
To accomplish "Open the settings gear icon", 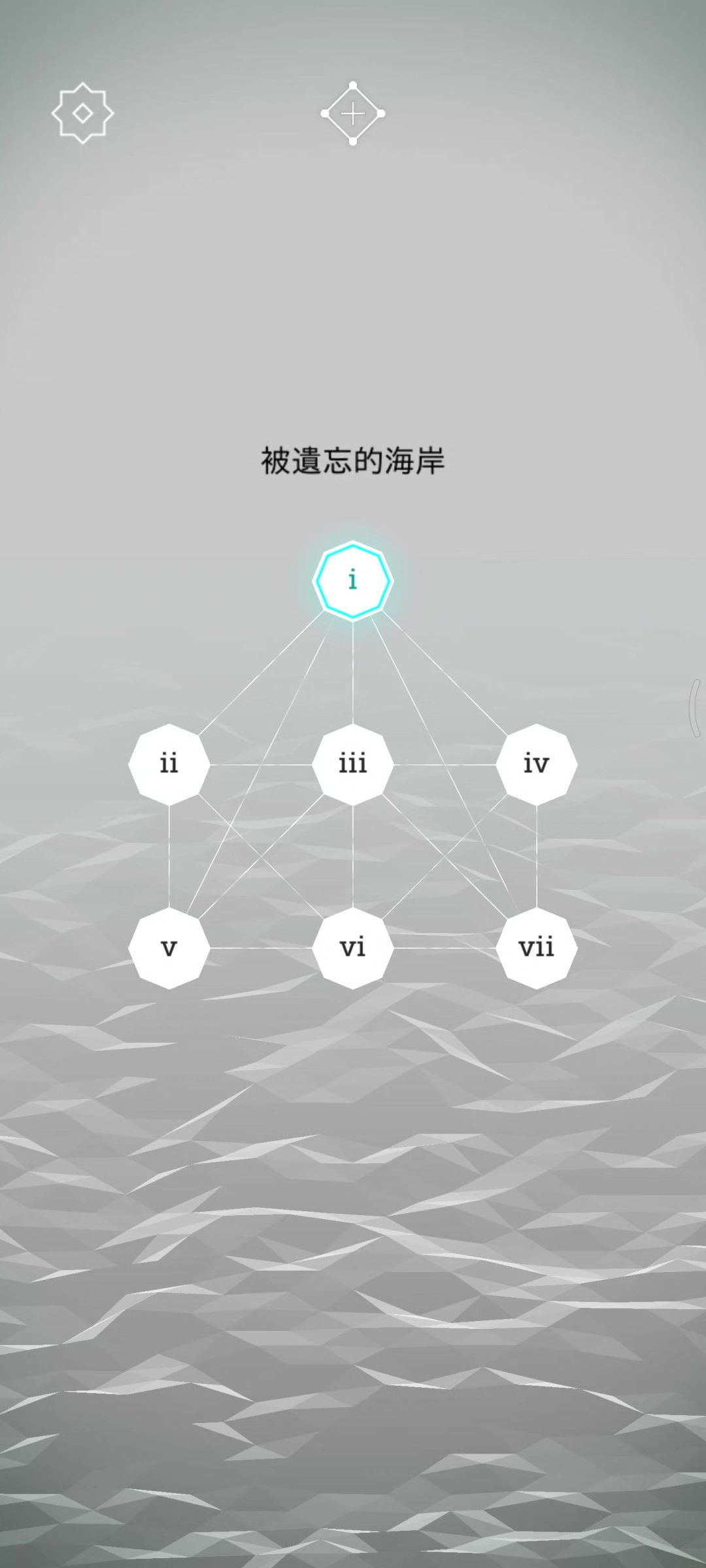I will [x=82, y=113].
